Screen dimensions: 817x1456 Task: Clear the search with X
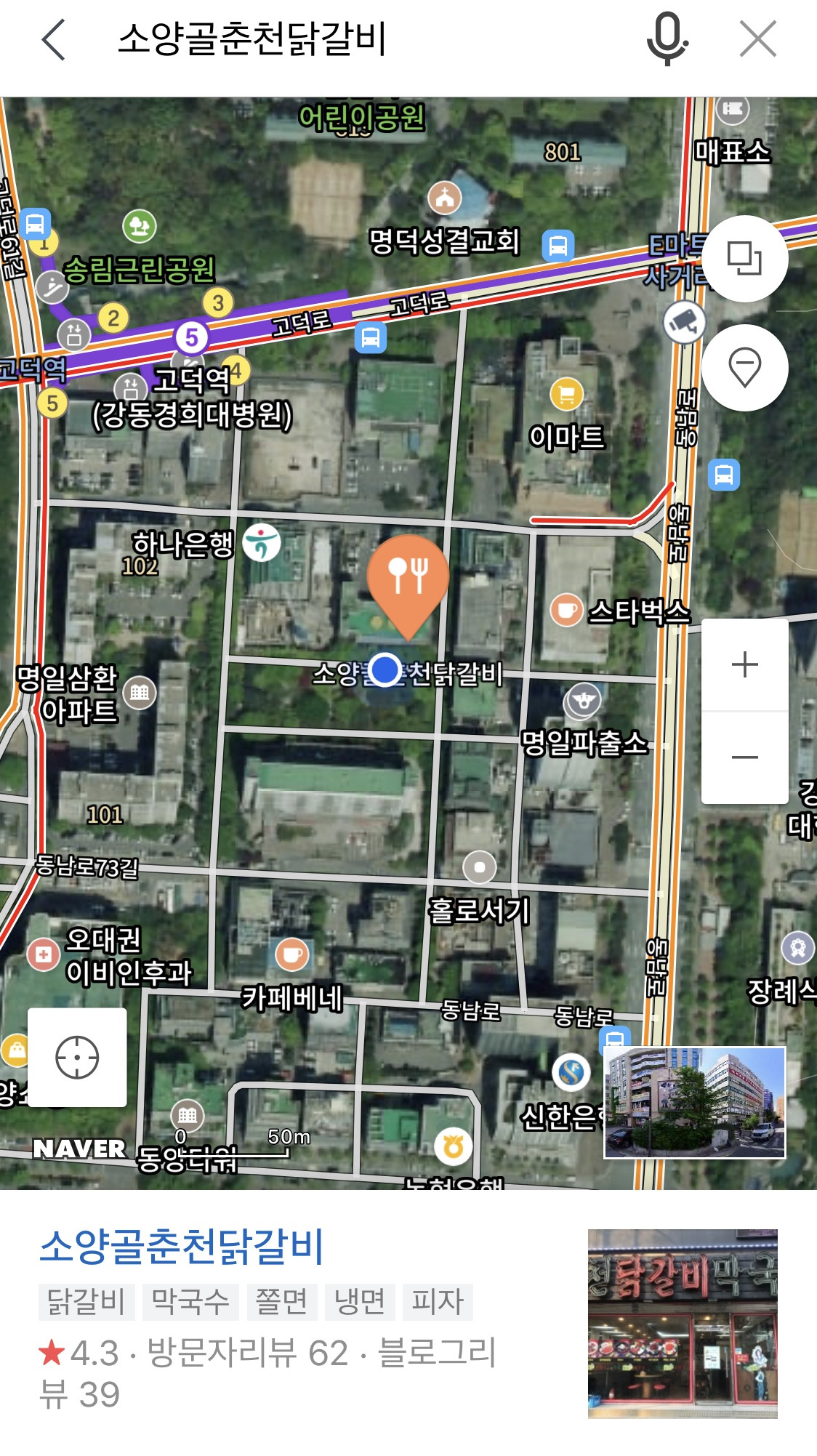(758, 39)
